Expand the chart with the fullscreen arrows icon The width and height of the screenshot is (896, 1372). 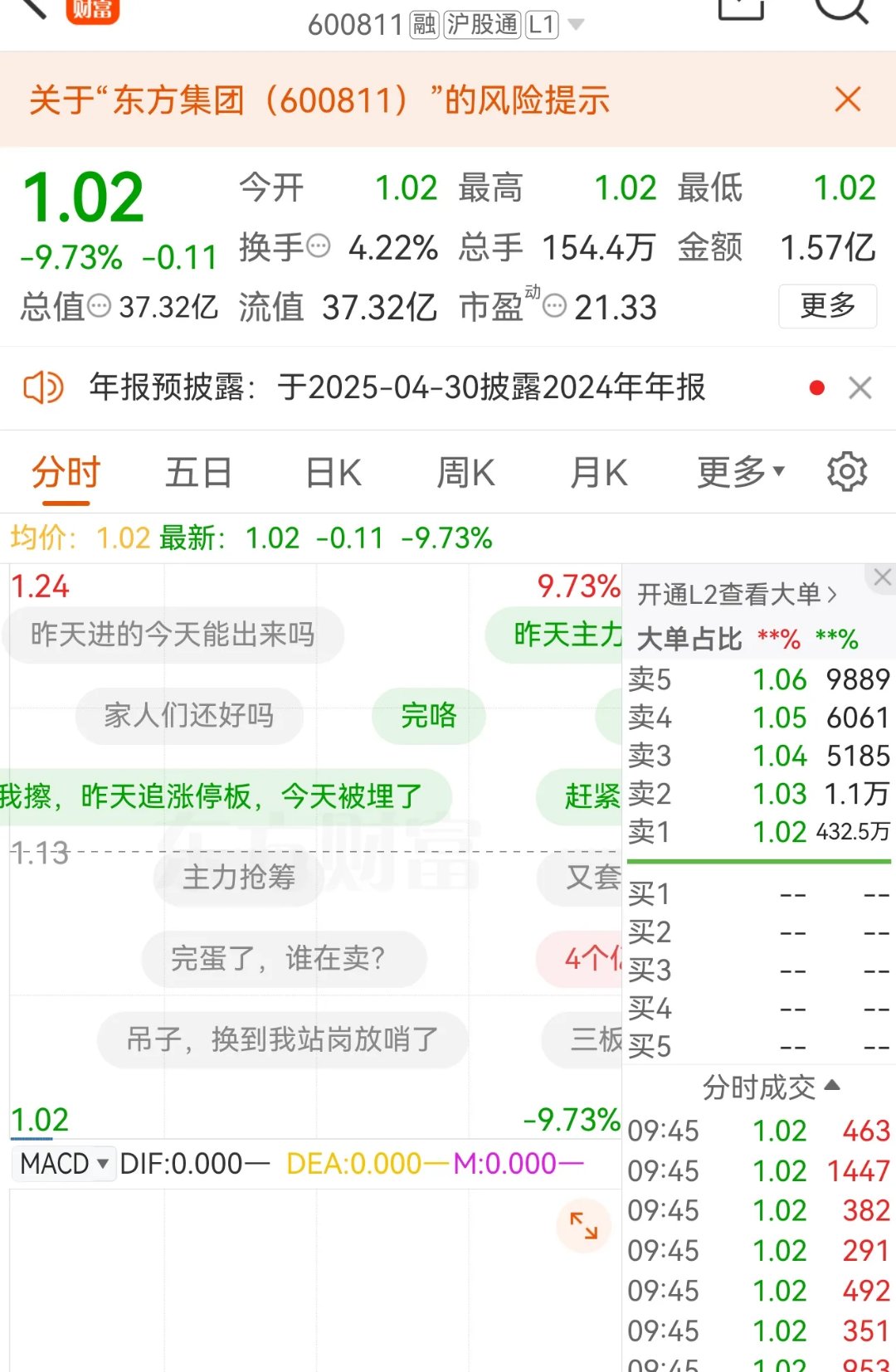(583, 1226)
